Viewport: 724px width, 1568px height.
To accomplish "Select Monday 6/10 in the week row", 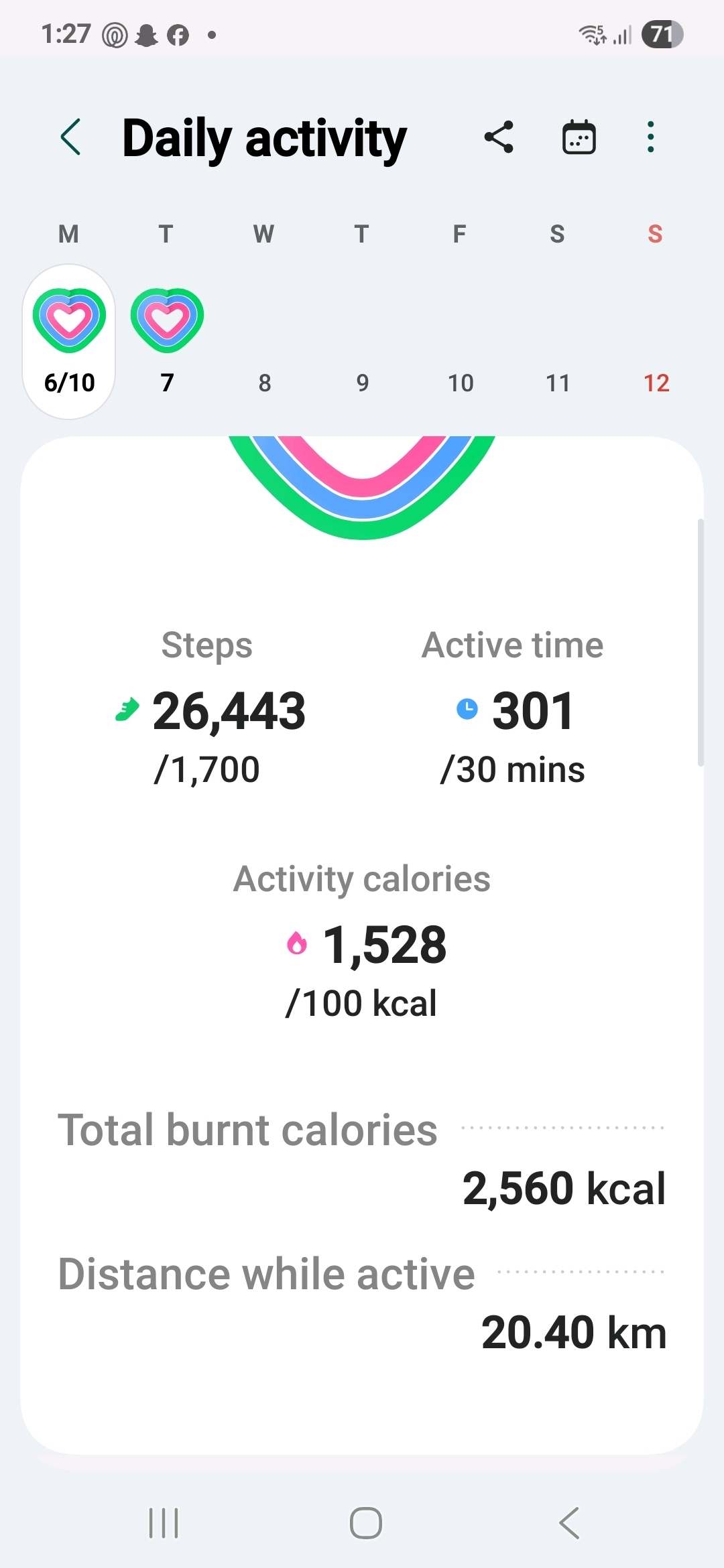I will (x=69, y=342).
